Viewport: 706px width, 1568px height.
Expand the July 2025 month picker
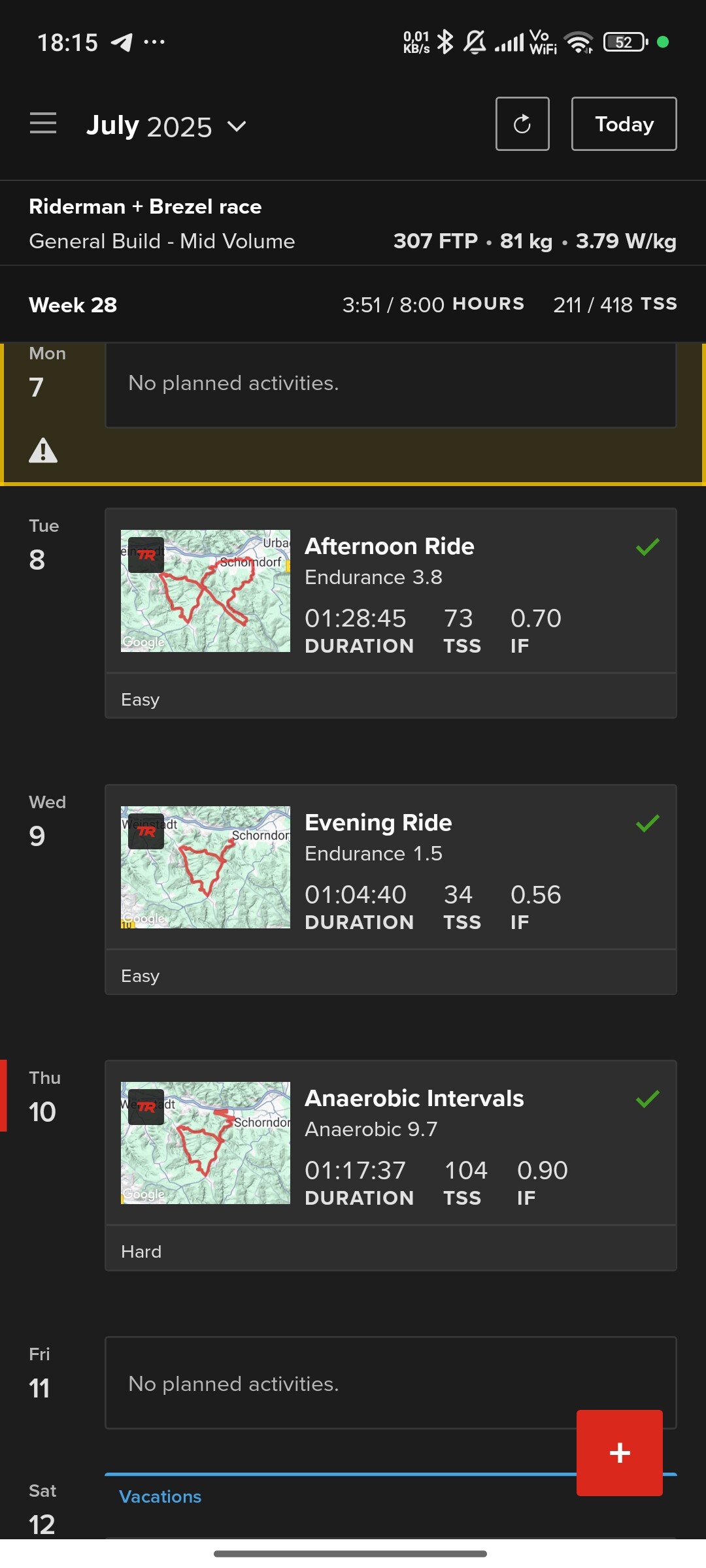coord(166,125)
